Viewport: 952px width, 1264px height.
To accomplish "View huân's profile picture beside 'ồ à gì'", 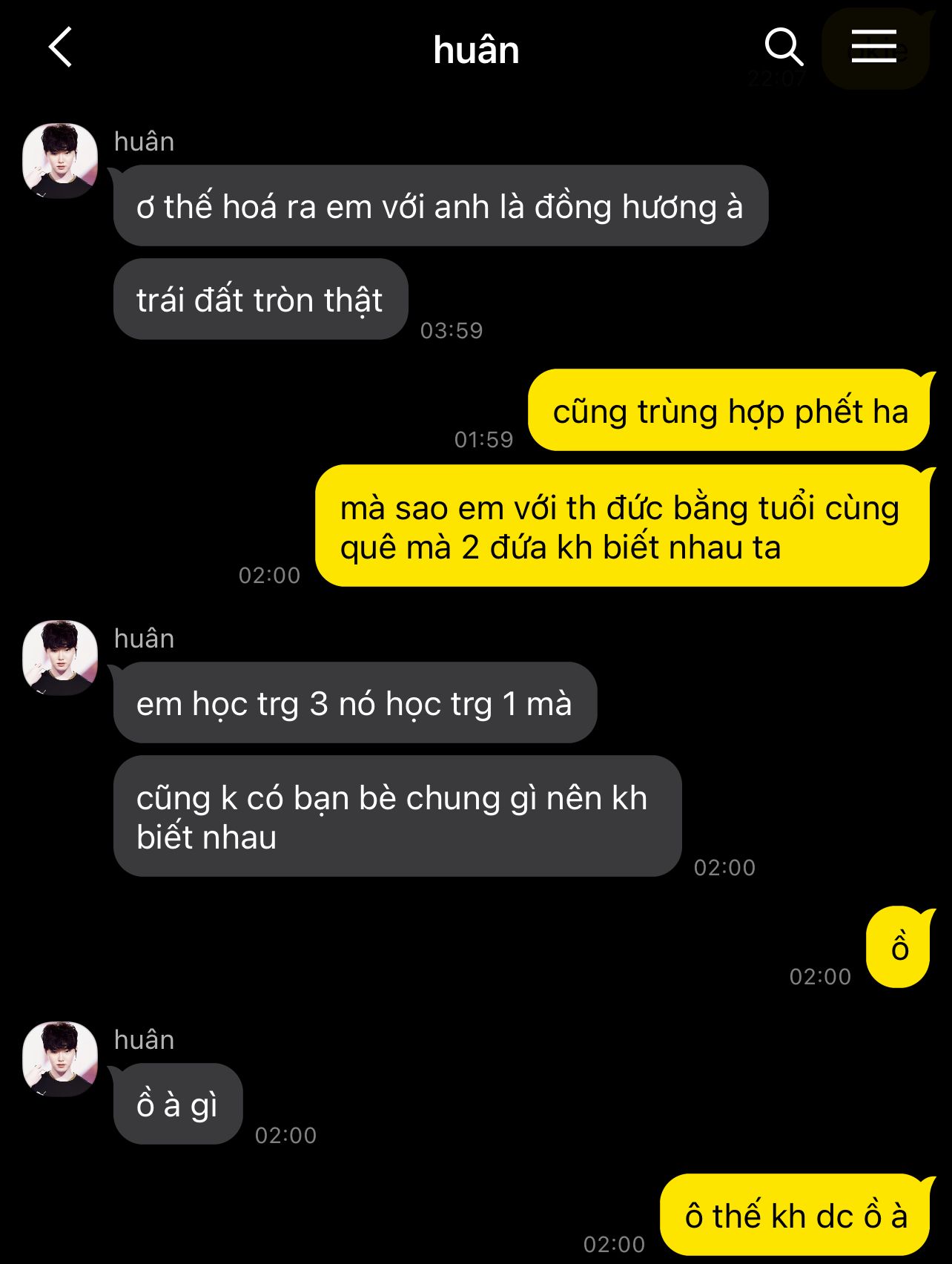I will [x=60, y=1059].
